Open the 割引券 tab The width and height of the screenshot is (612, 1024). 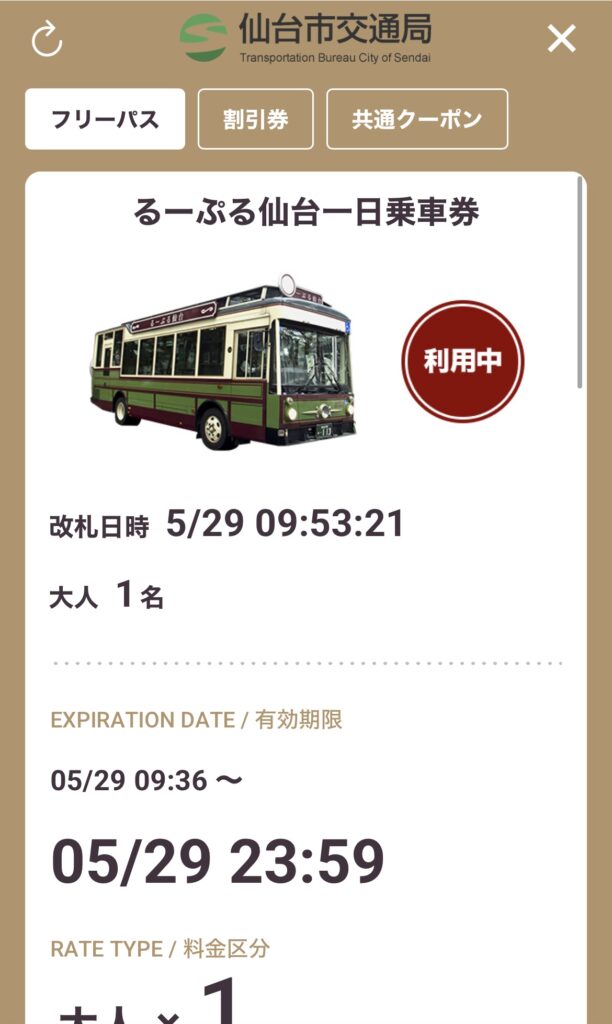pyautogui.click(x=256, y=120)
